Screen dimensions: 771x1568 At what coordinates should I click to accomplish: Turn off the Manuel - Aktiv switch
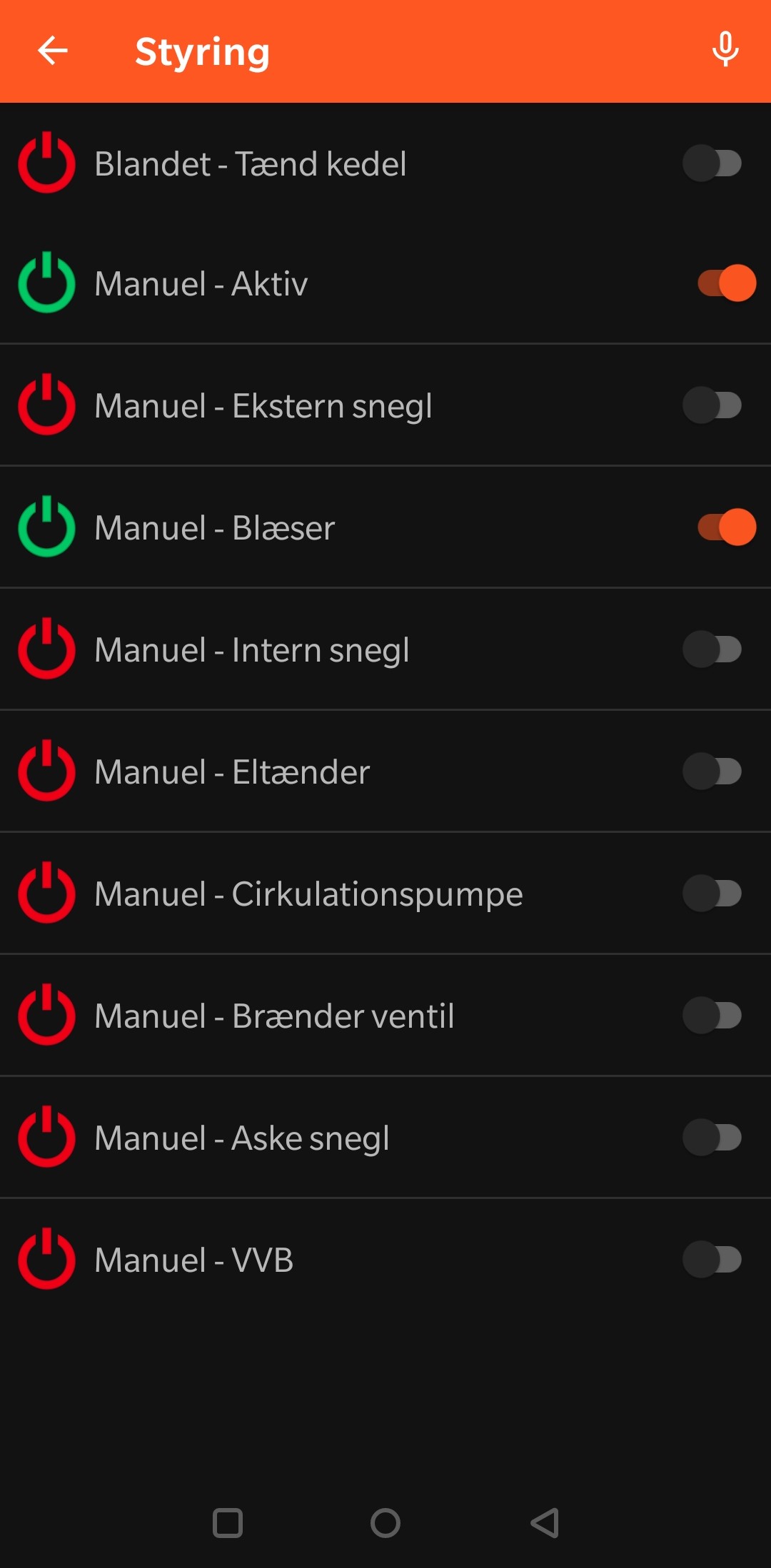(x=727, y=283)
